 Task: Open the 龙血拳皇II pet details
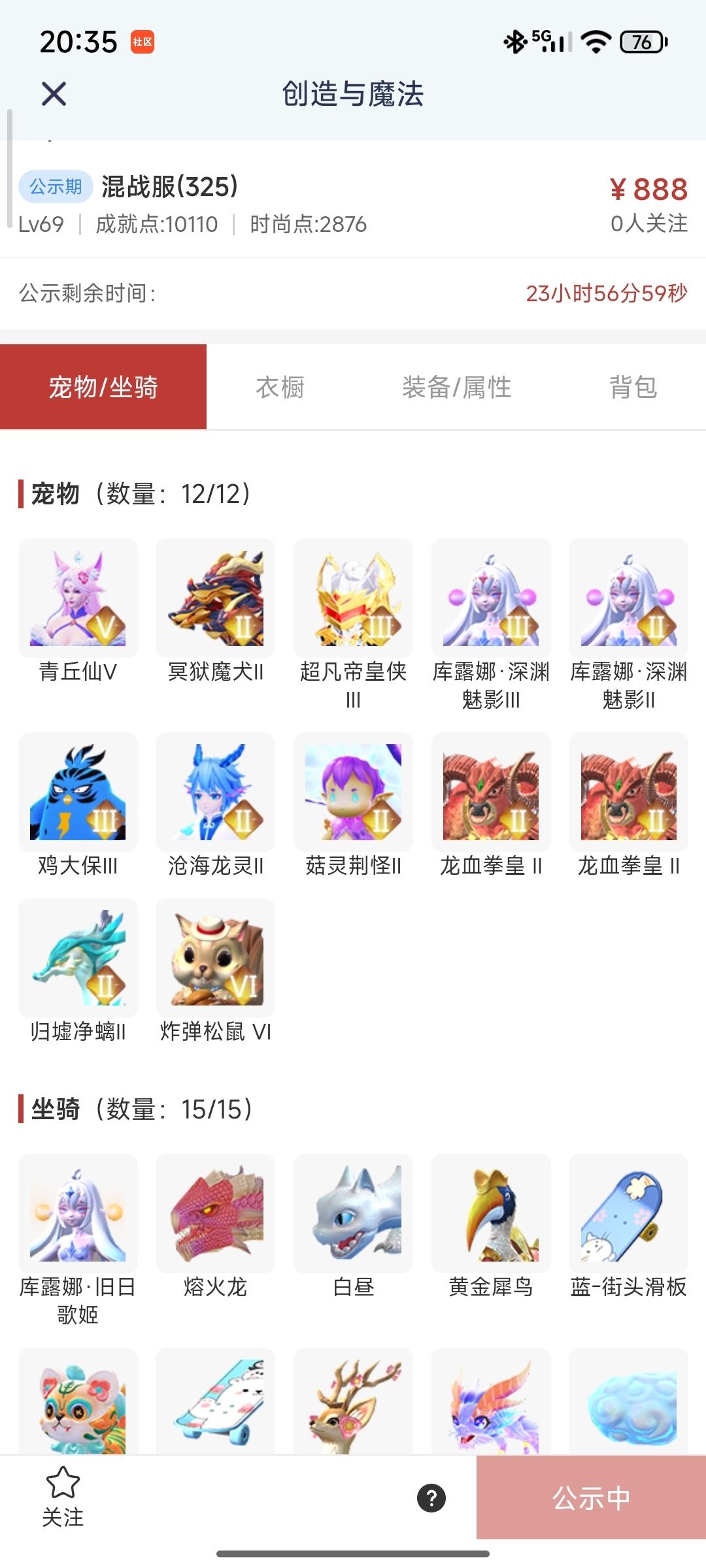pyautogui.click(x=490, y=792)
